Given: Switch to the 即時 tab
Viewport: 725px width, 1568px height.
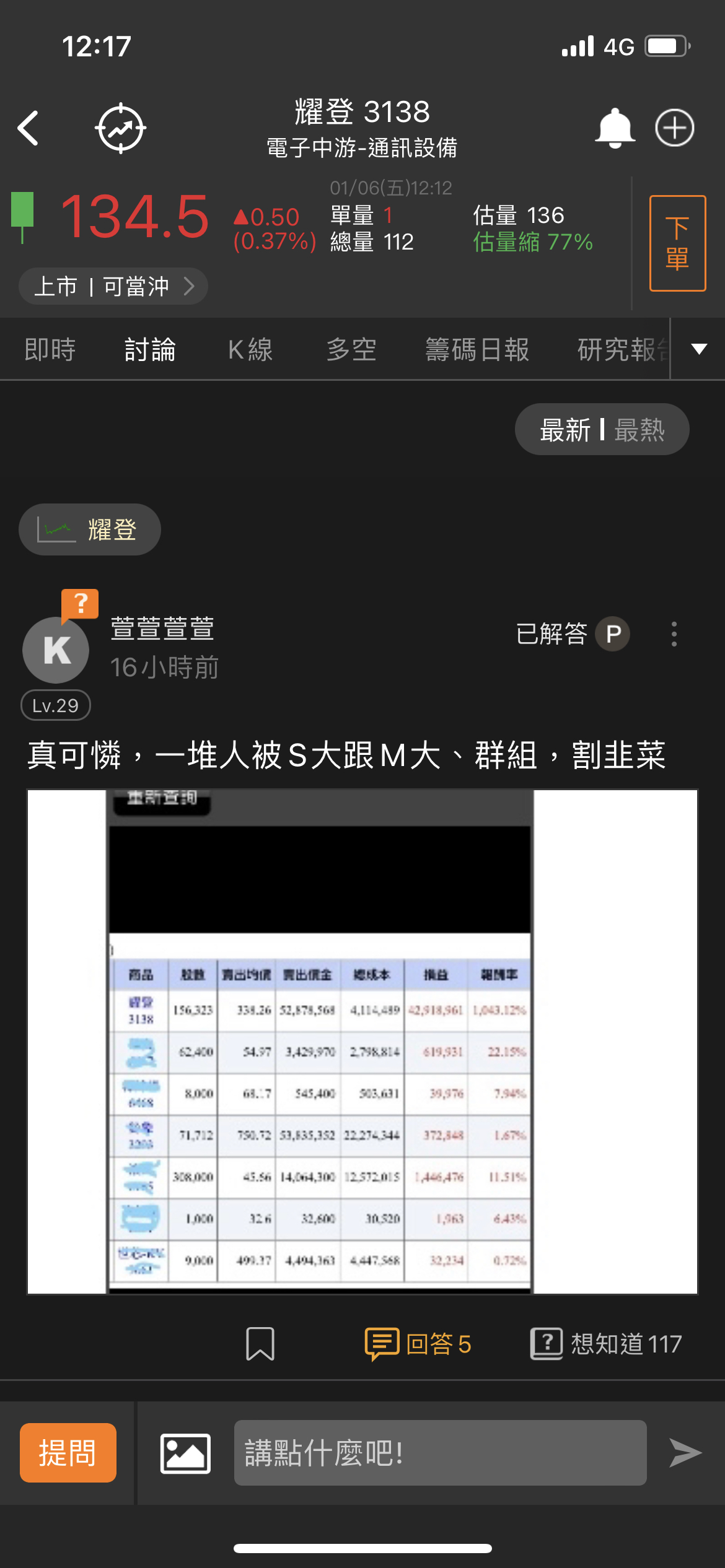Looking at the screenshot, I should [50, 350].
